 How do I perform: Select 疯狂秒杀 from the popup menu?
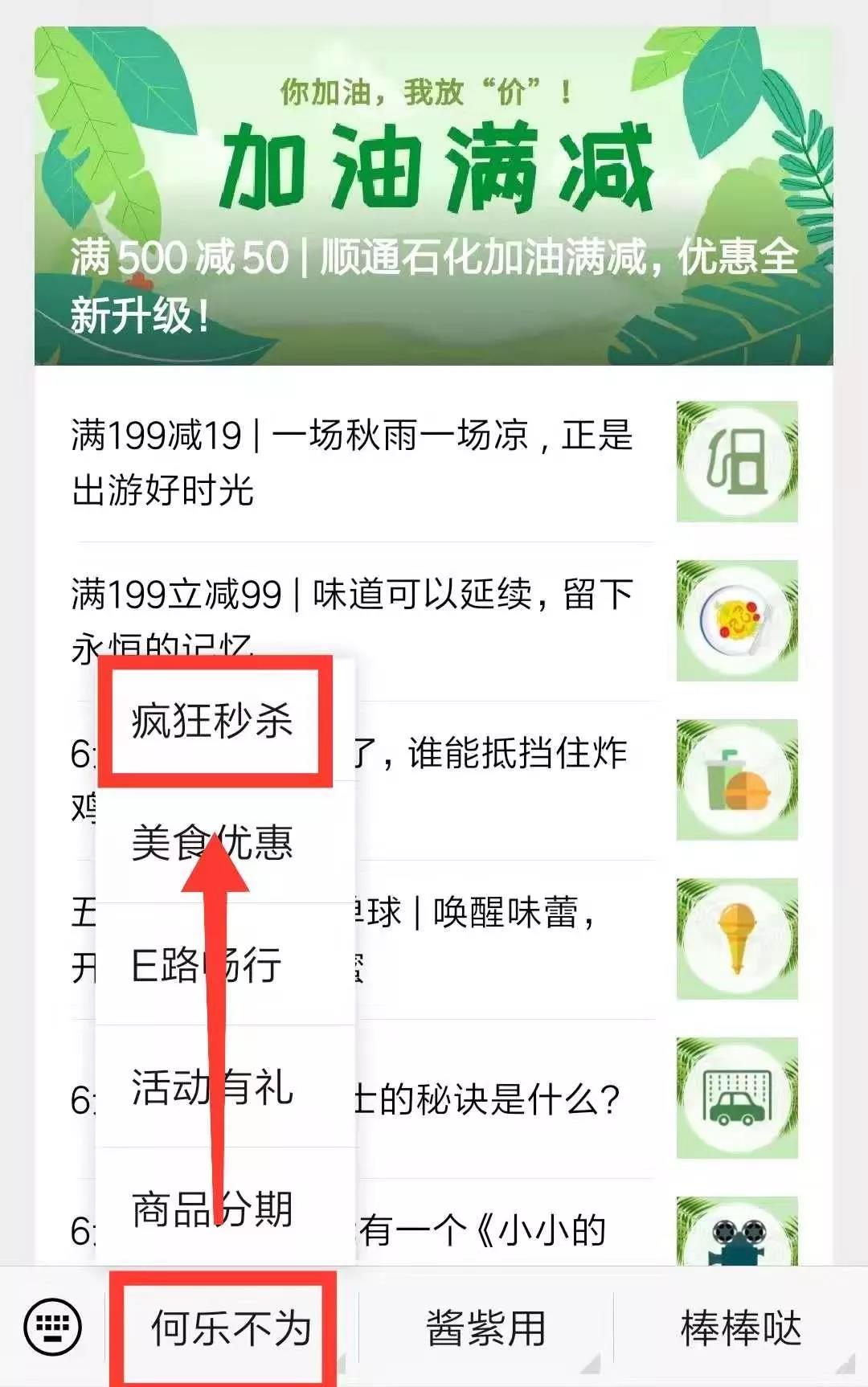(214, 720)
